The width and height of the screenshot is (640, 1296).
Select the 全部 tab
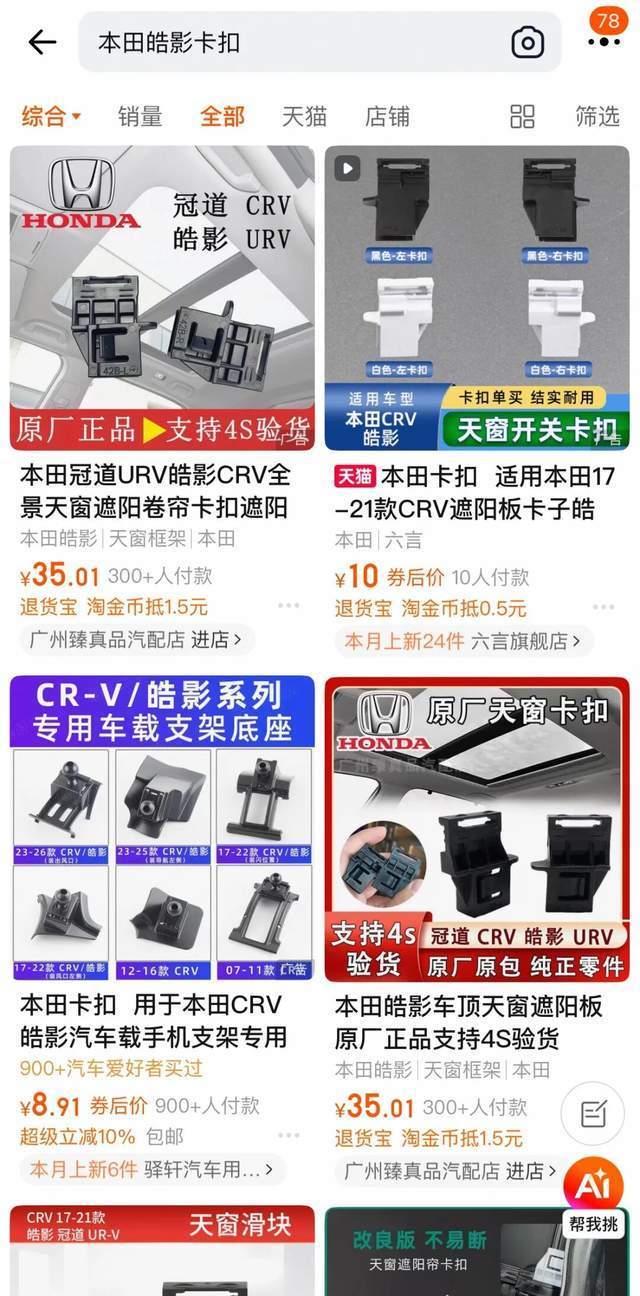pyautogui.click(x=222, y=116)
